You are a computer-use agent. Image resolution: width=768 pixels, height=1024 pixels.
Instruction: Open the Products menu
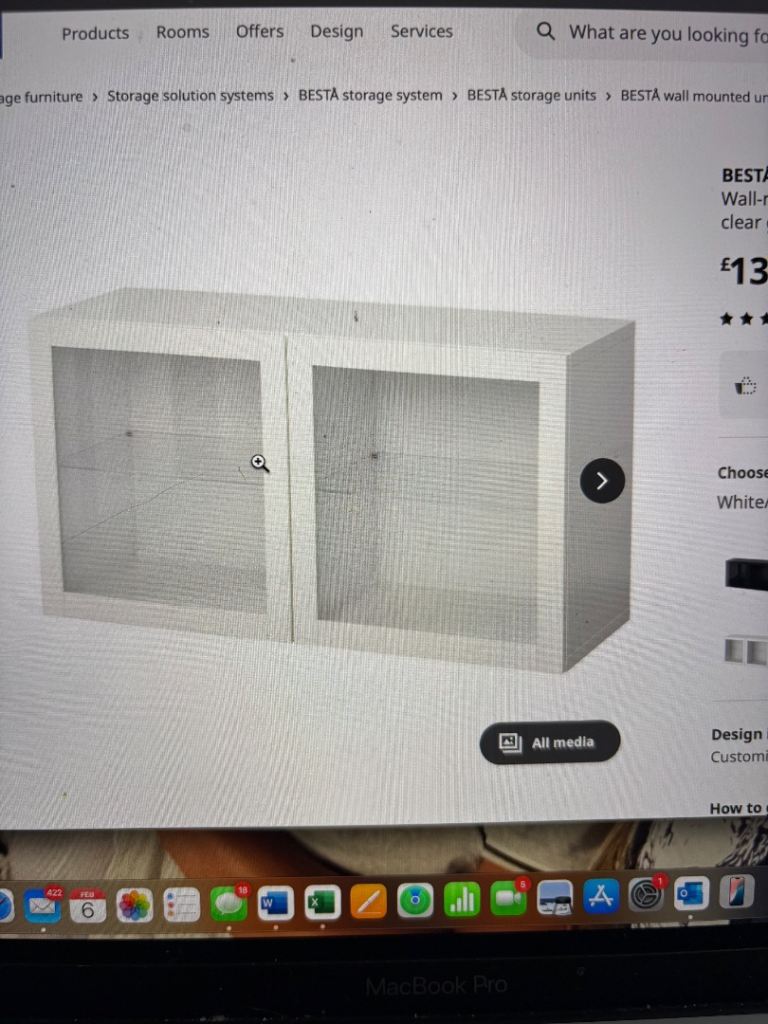95,33
